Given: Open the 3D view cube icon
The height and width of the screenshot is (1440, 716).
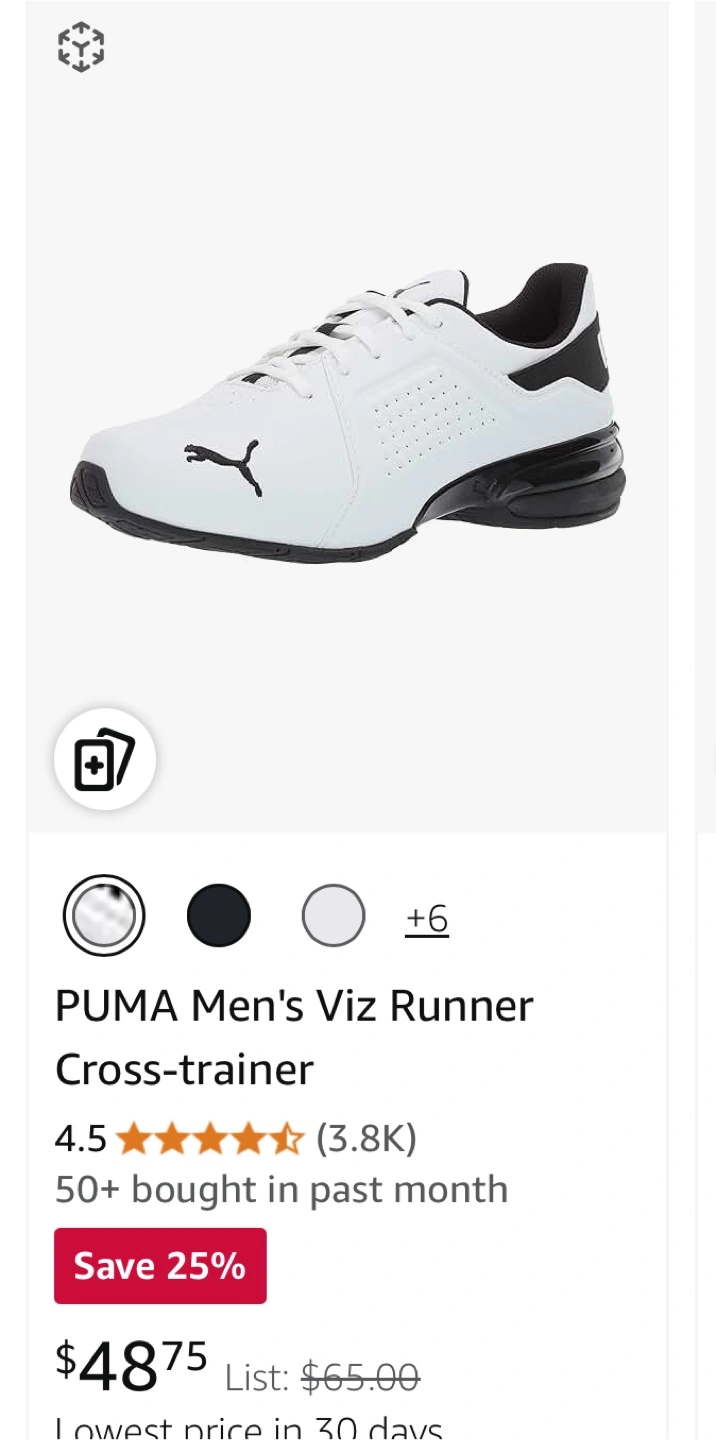Looking at the screenshot, I should coord(81,47).
